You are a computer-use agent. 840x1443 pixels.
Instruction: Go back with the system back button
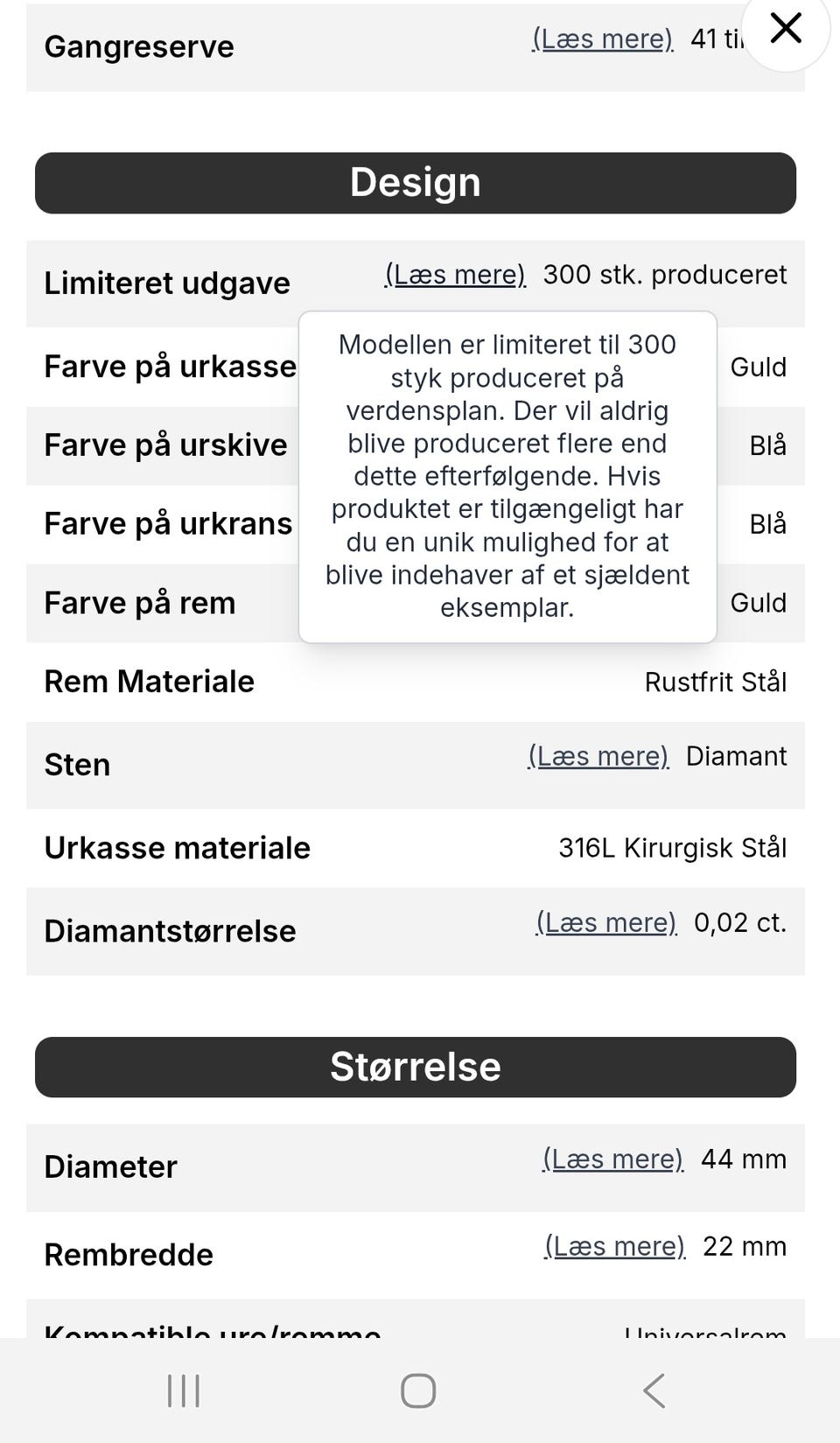654,1390
